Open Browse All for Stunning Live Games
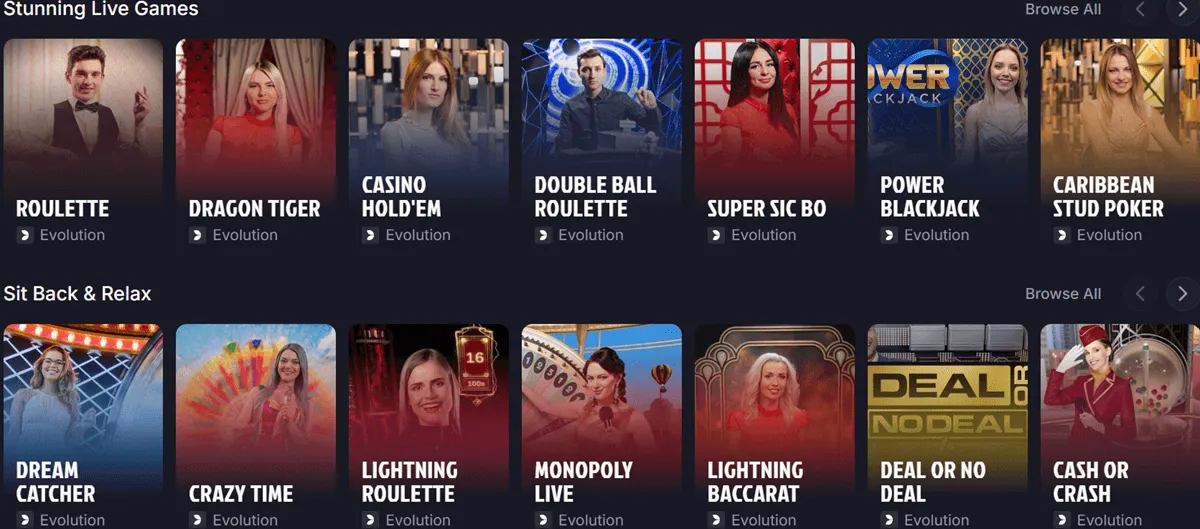Image resolution: width=1200 pixels, height=529 pixels. pyautogui.click(x=1062, y=9)
